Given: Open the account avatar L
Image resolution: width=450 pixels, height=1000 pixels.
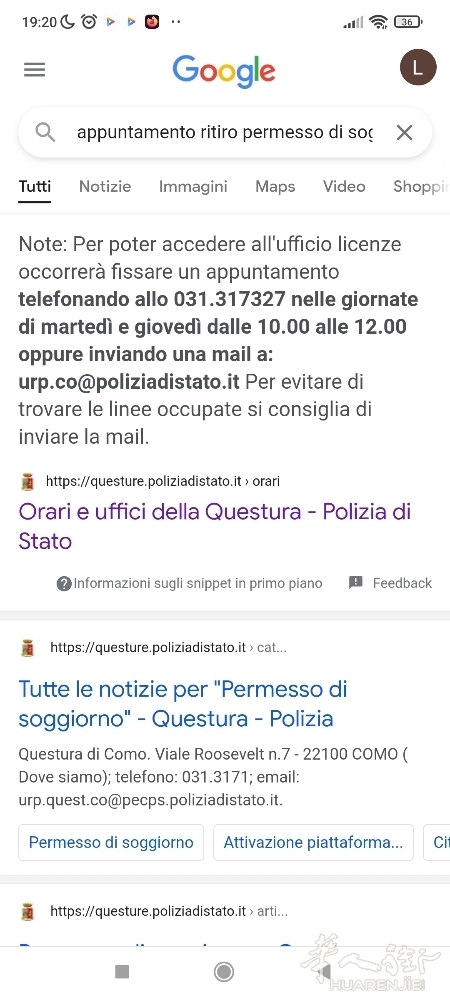Looking at the screenshot, I should 417,68.
